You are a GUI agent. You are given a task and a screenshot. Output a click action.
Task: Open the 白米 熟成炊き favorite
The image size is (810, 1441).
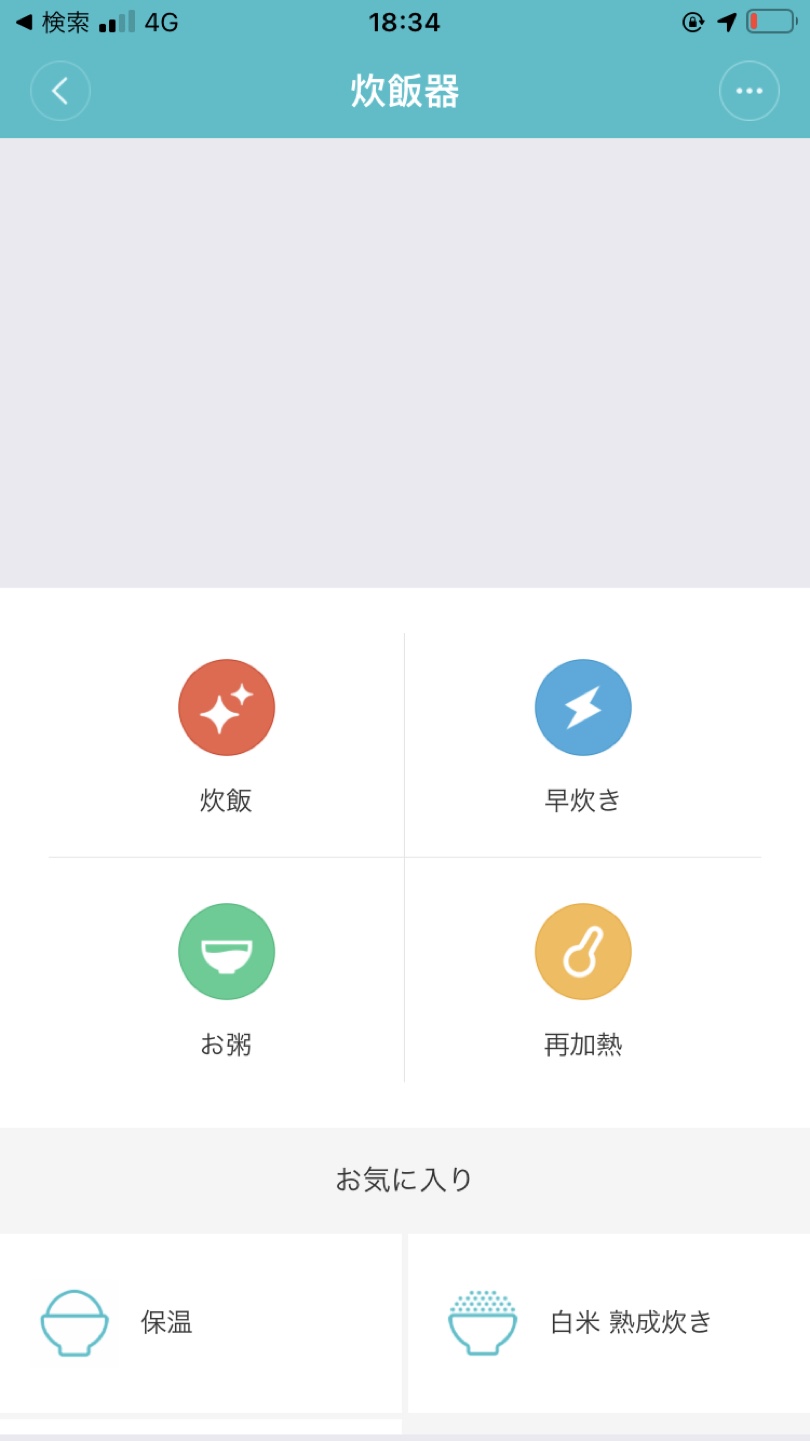[x=609, y=1322]
